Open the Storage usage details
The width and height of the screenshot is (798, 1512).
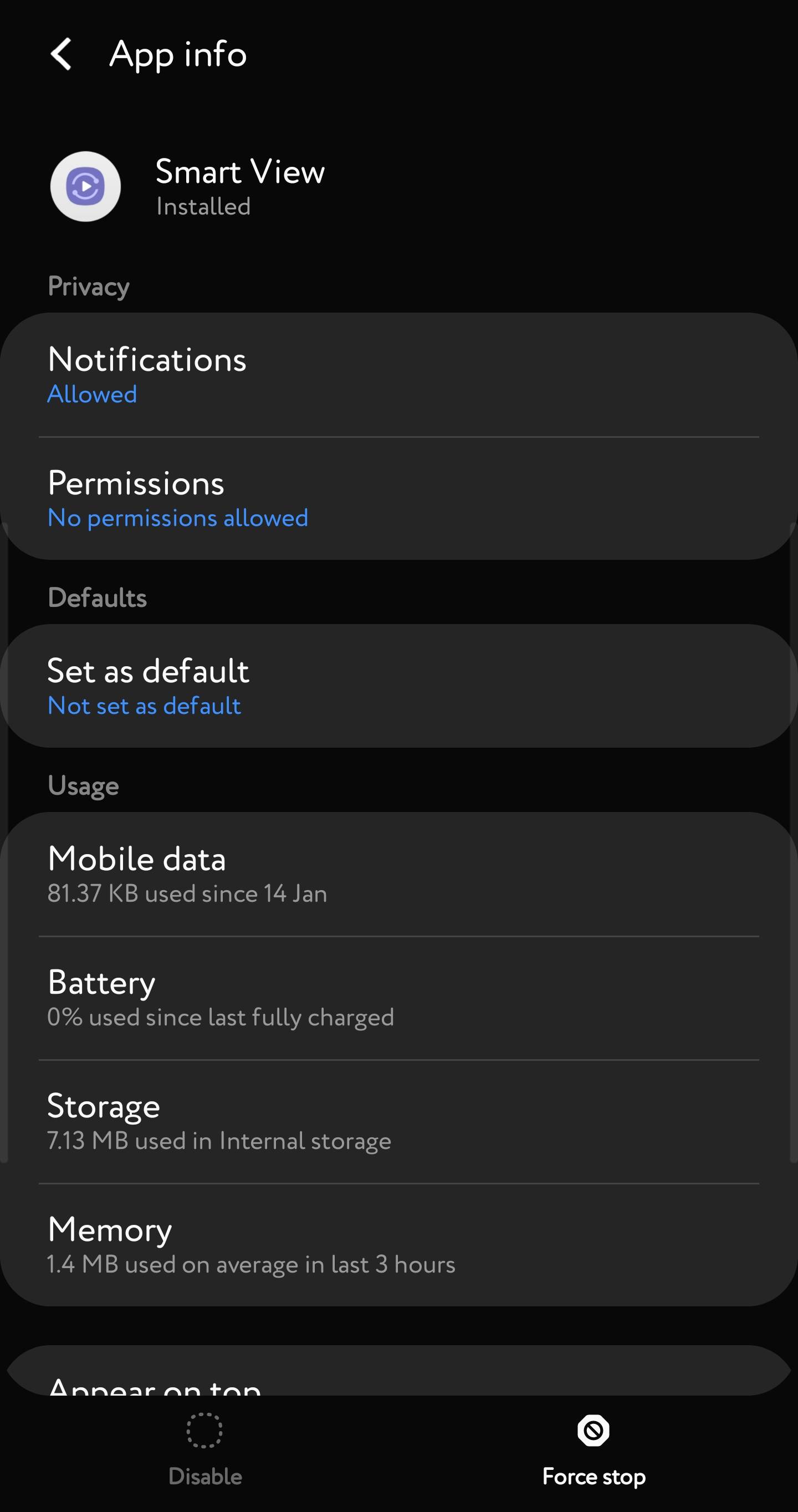[x=103, y=1105]
